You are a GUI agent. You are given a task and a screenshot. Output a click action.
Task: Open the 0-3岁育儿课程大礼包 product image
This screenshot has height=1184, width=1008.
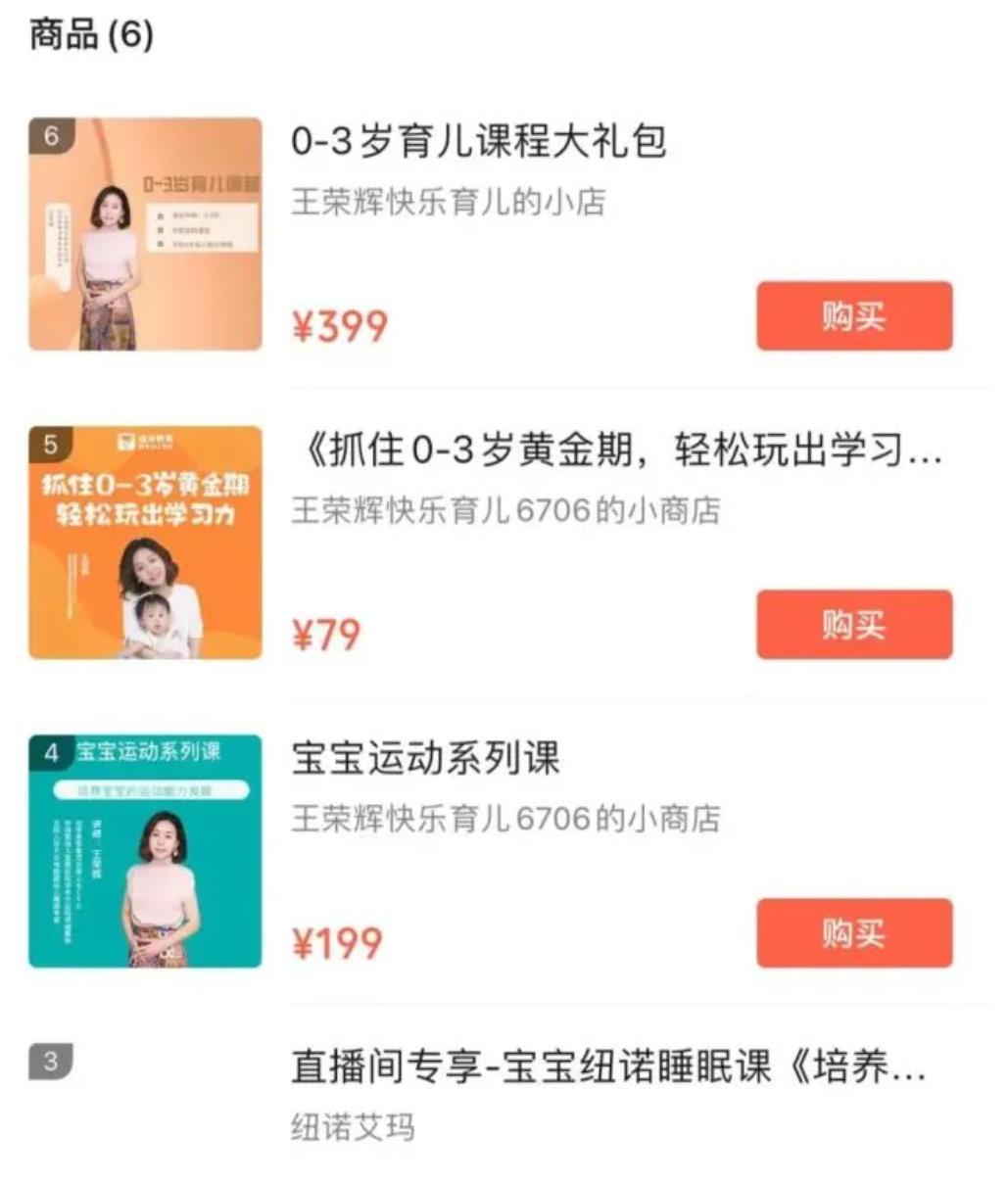click(x=145, y=234)
